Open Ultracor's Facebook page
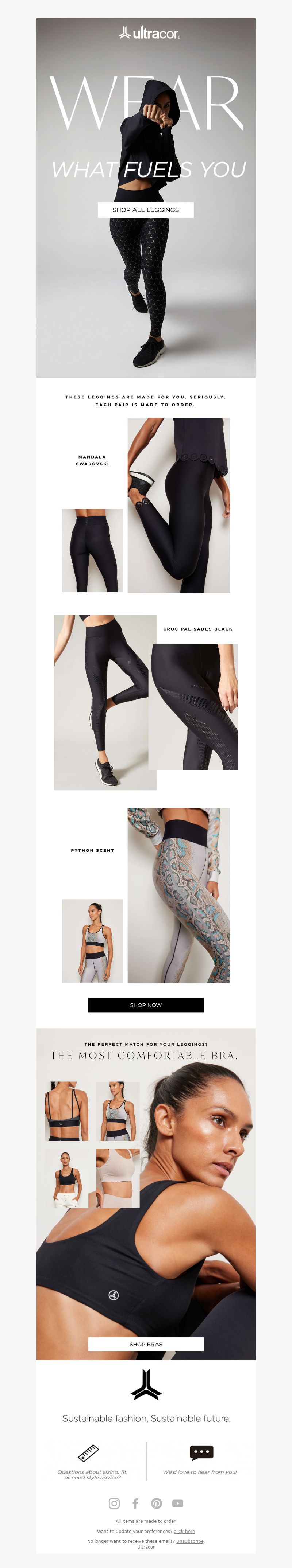This screenshot has width=292, height=1568. [135, 1503]
